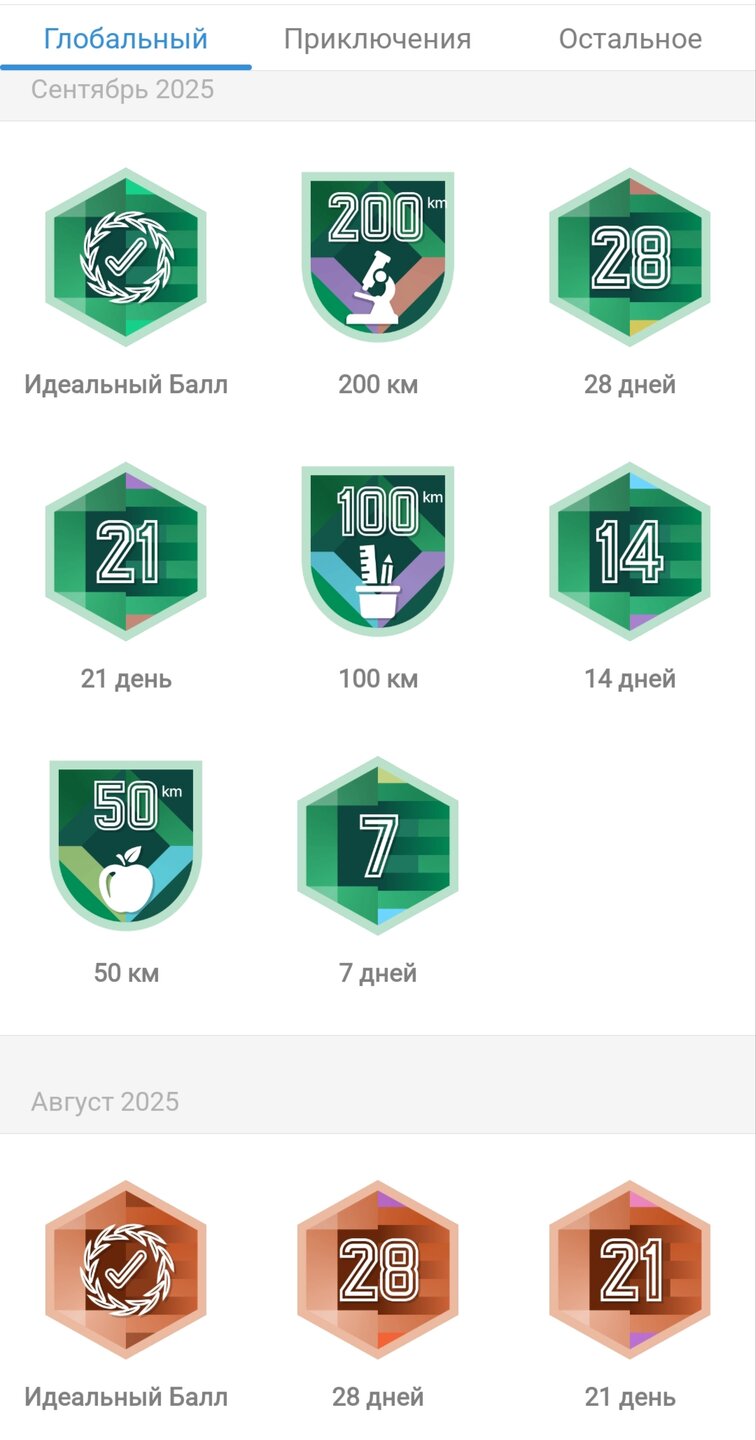View the 50 км apple badge
The width and height of the screenshot is (756, 1440).
(x=126, y=845)
